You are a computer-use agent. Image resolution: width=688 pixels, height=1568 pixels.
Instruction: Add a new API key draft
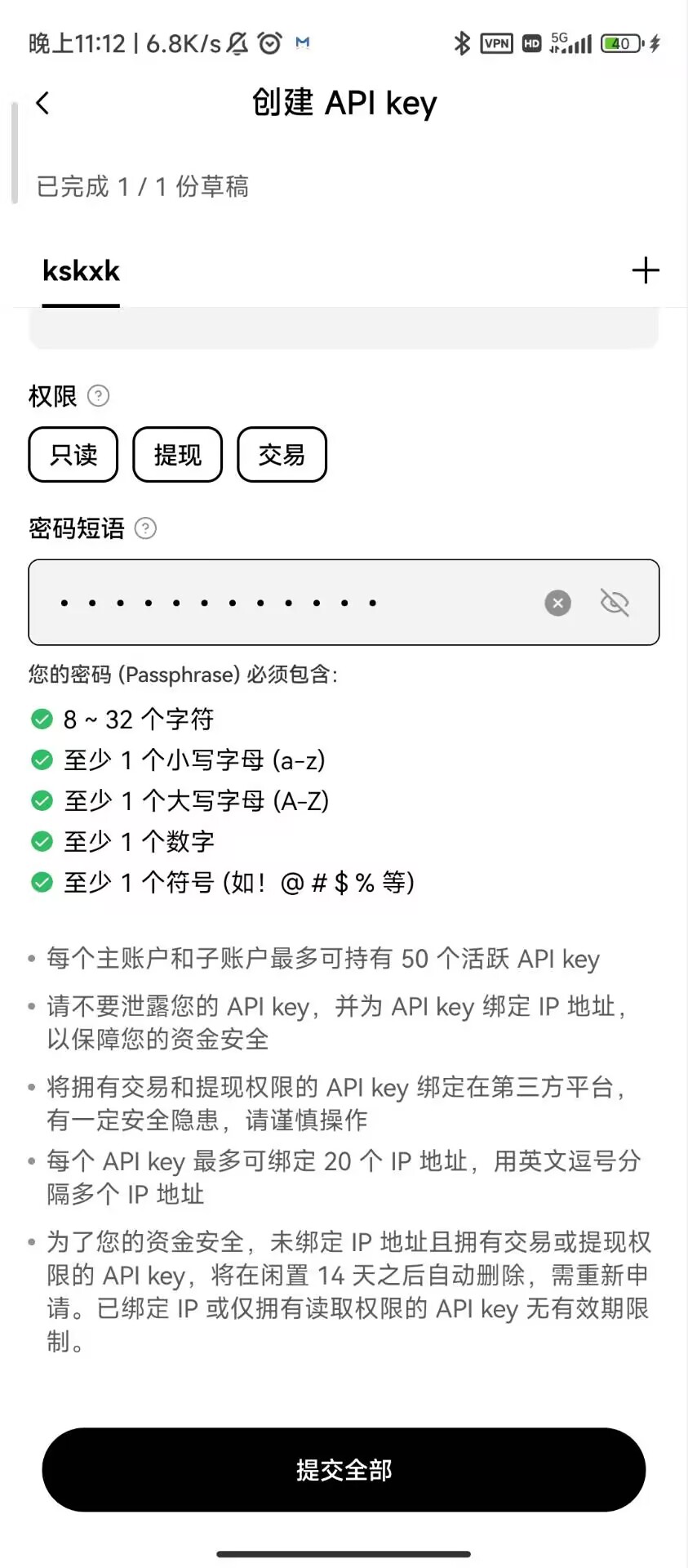pos(645,270)
